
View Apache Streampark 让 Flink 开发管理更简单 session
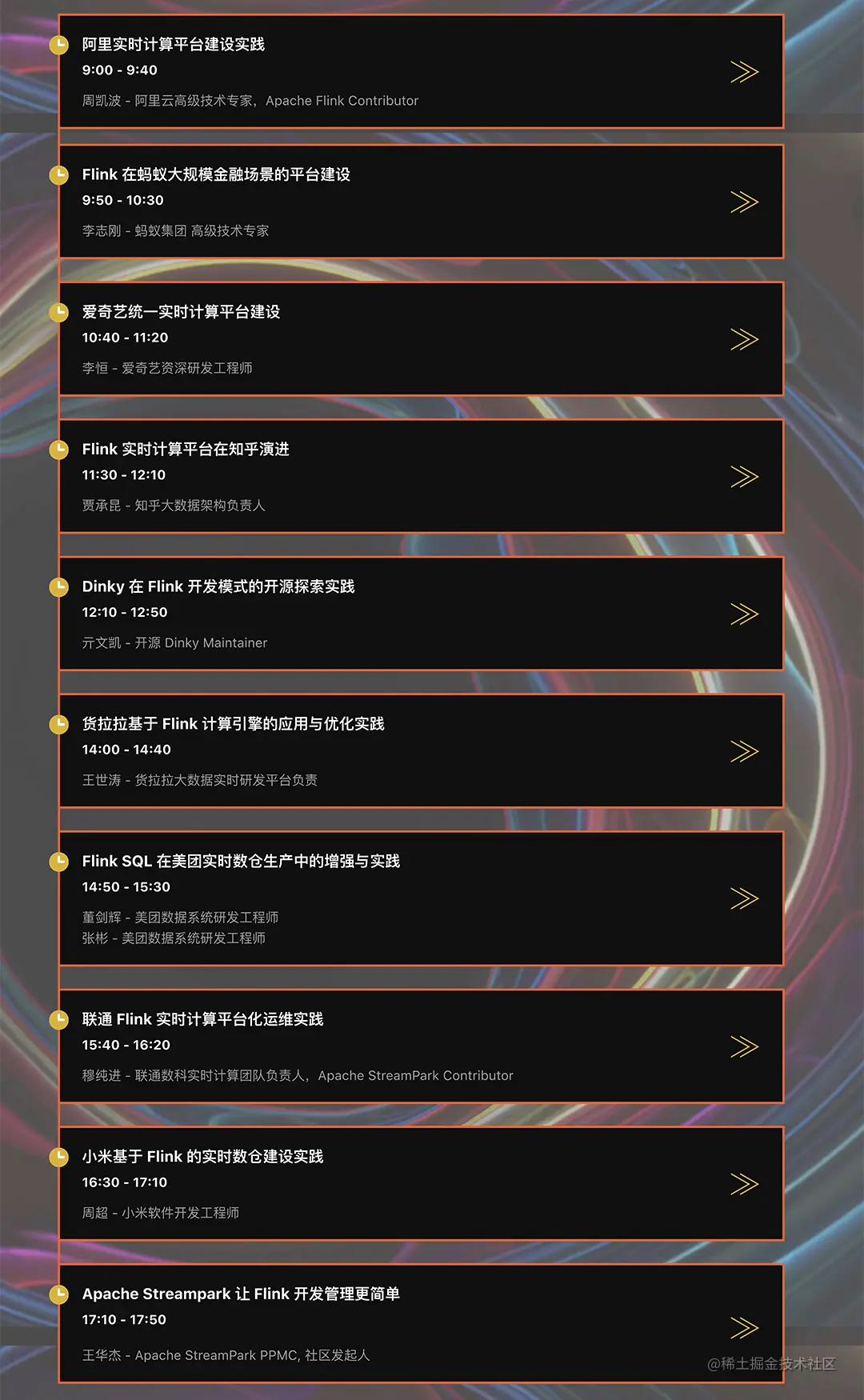point(421,1324)
